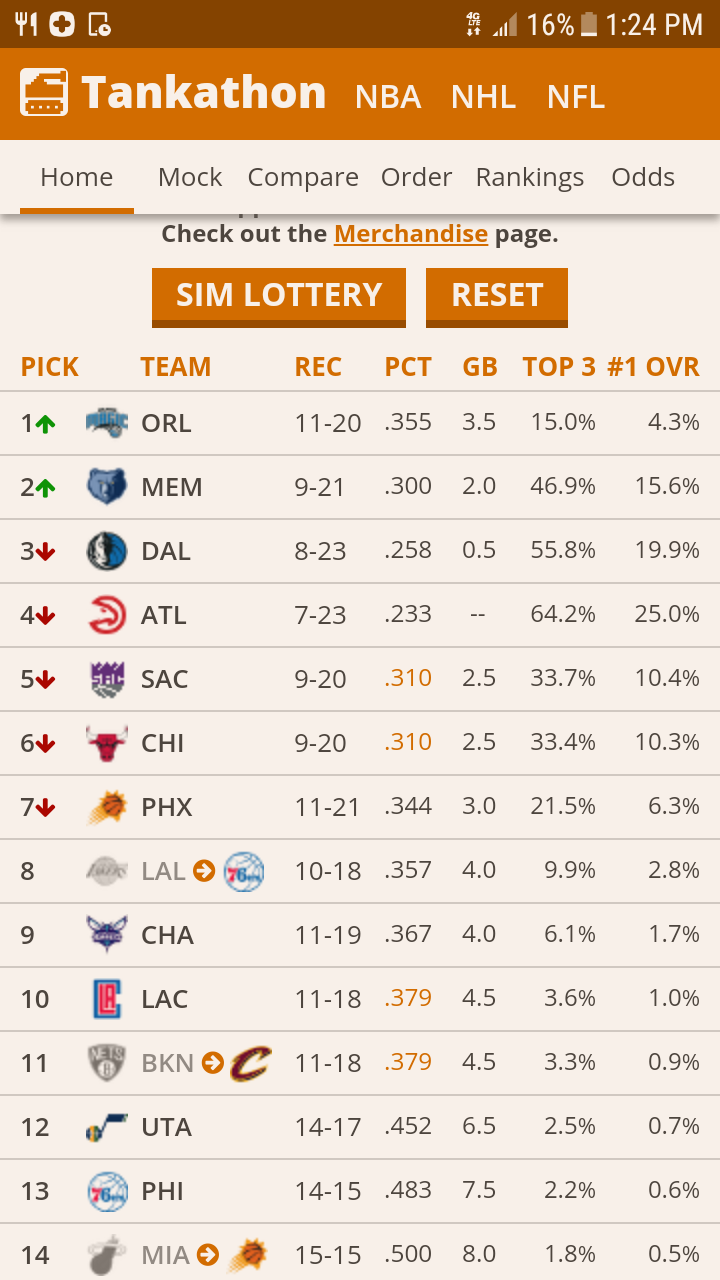Image resolution: width=720 pixels, height=1280 pixels.
Task: Open the ORL team row
Action: (x=360, y=423)
